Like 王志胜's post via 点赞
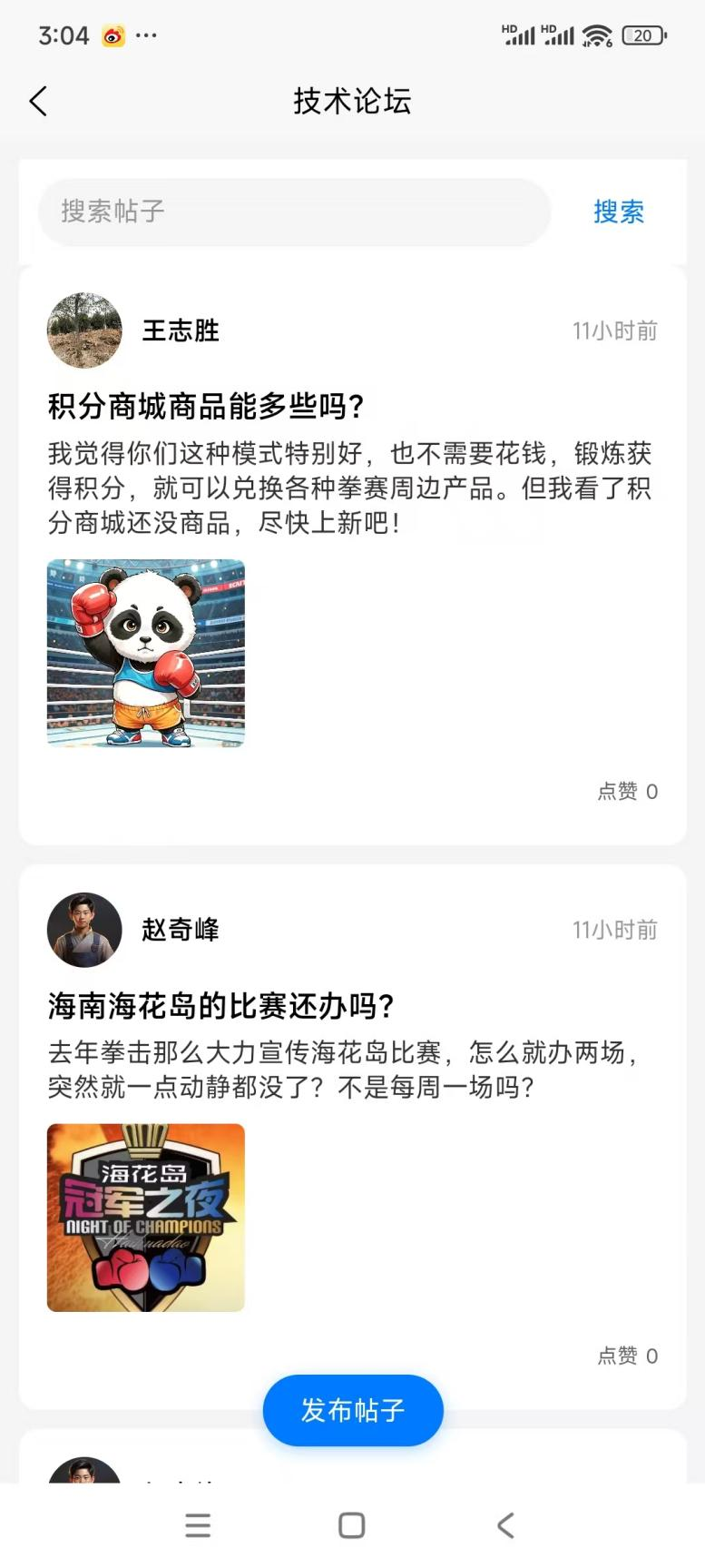Viewport: 705px width, 1568px height. coord(627,792)
